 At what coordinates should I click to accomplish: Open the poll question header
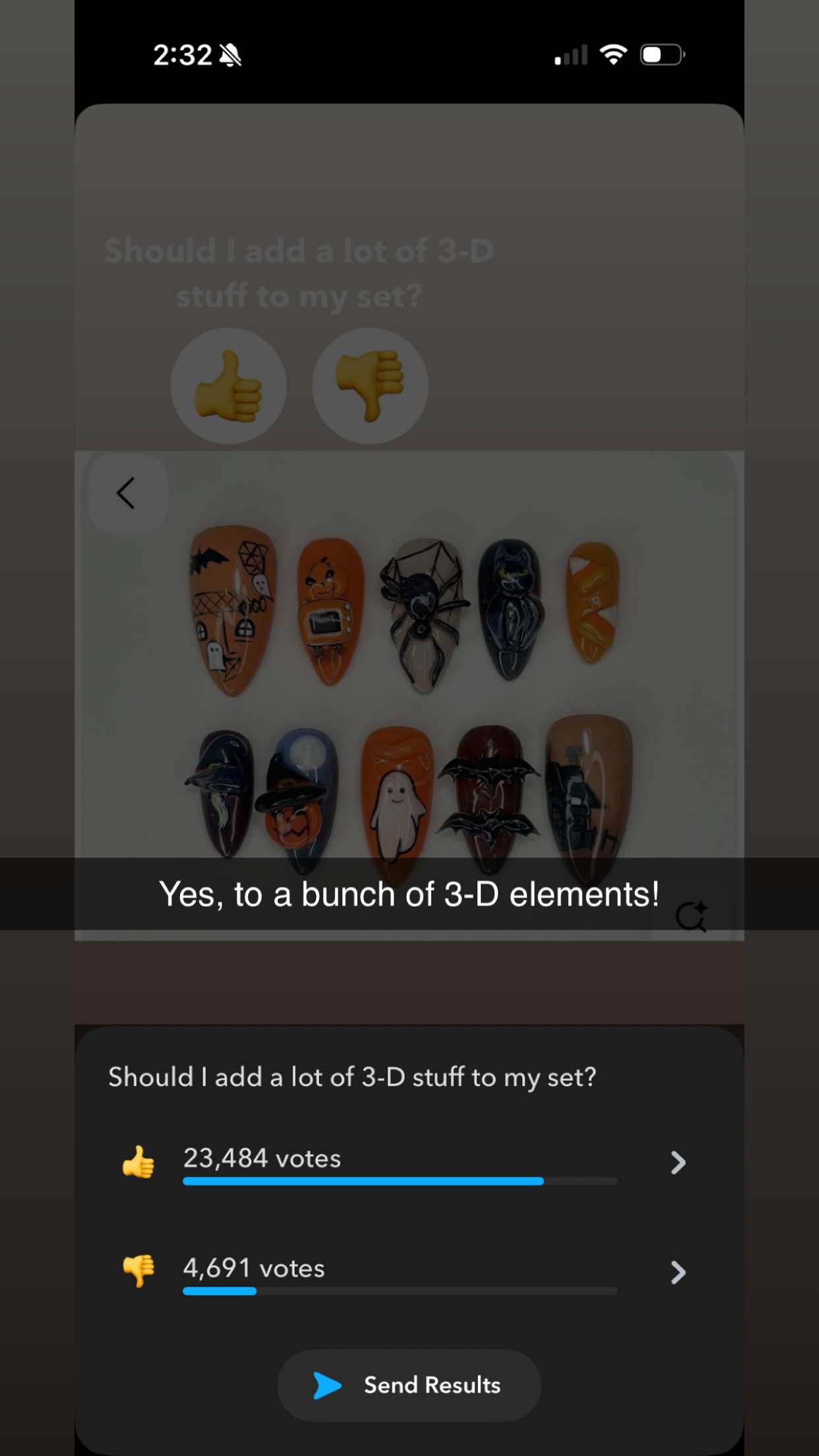352,1075
